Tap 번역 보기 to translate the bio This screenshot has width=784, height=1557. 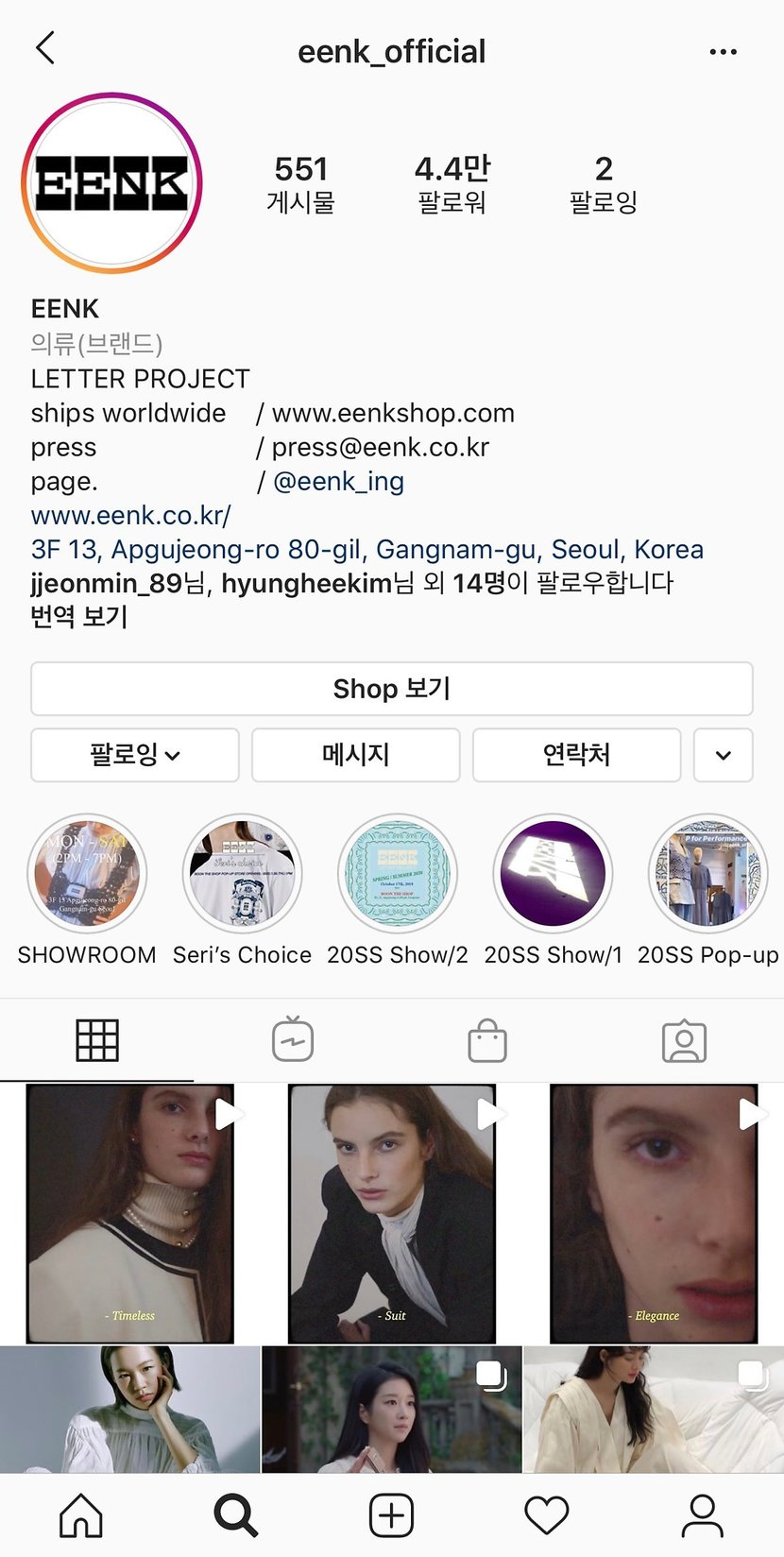click(78, 617)
